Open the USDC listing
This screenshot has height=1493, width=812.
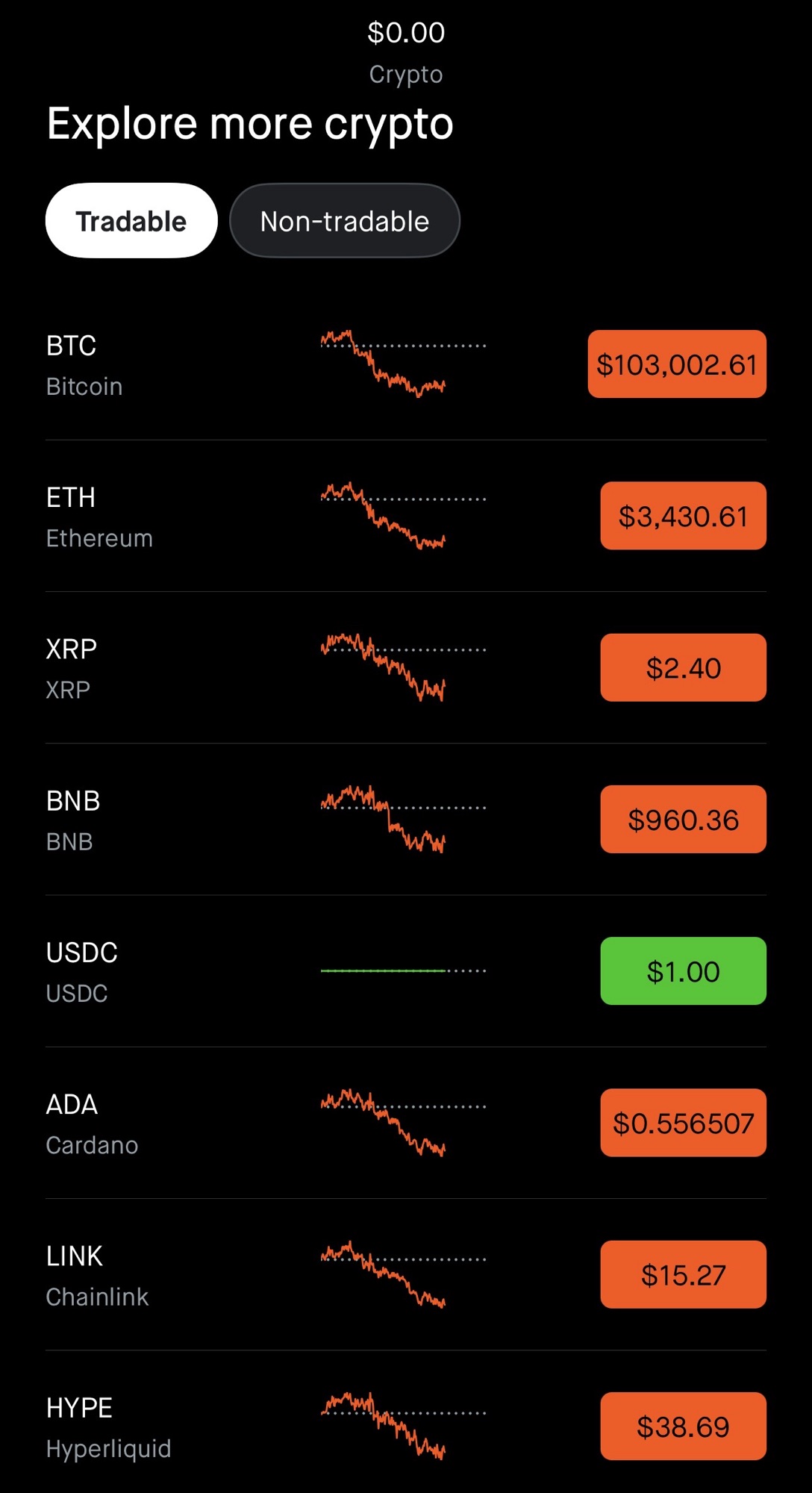(x=81, y=972)
